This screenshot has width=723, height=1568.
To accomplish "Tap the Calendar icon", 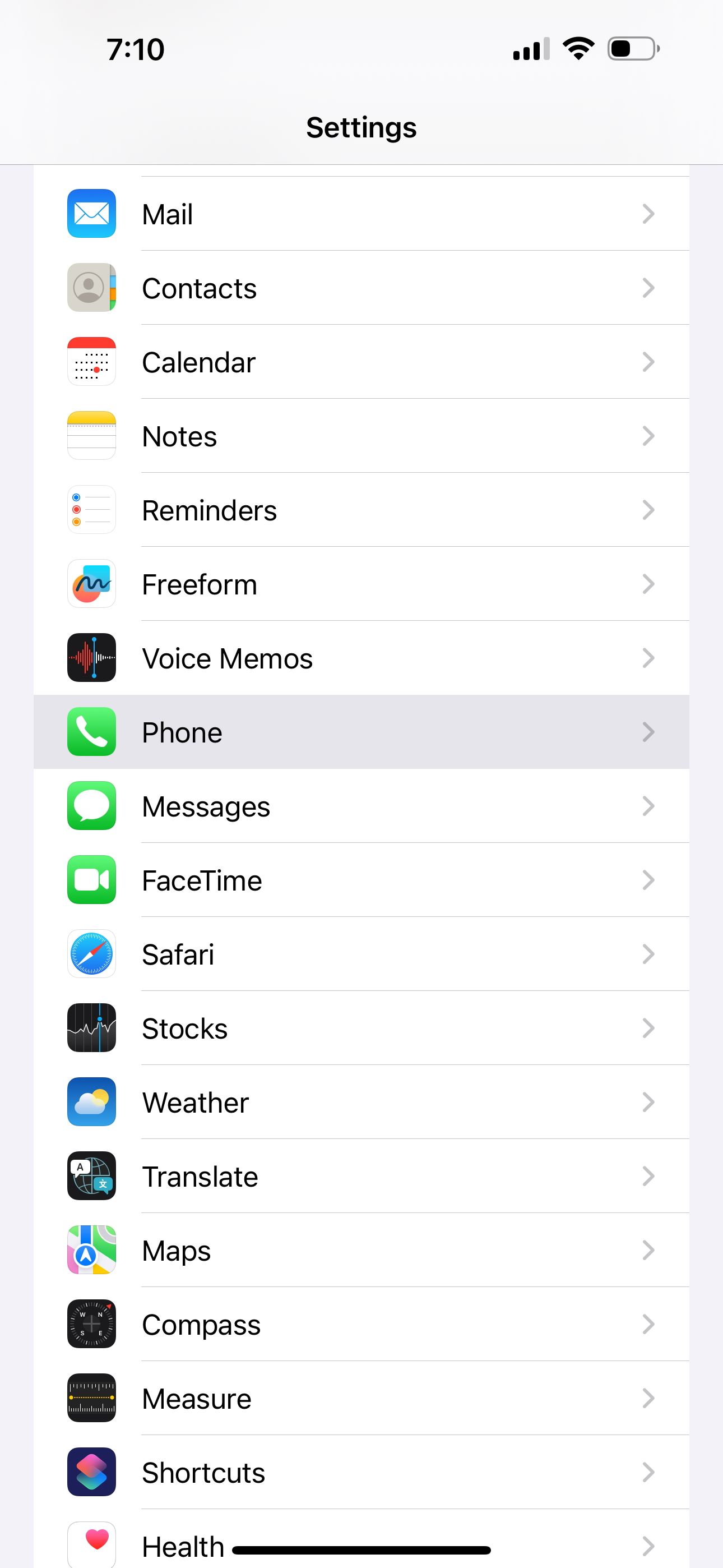I will click(90, 361).
